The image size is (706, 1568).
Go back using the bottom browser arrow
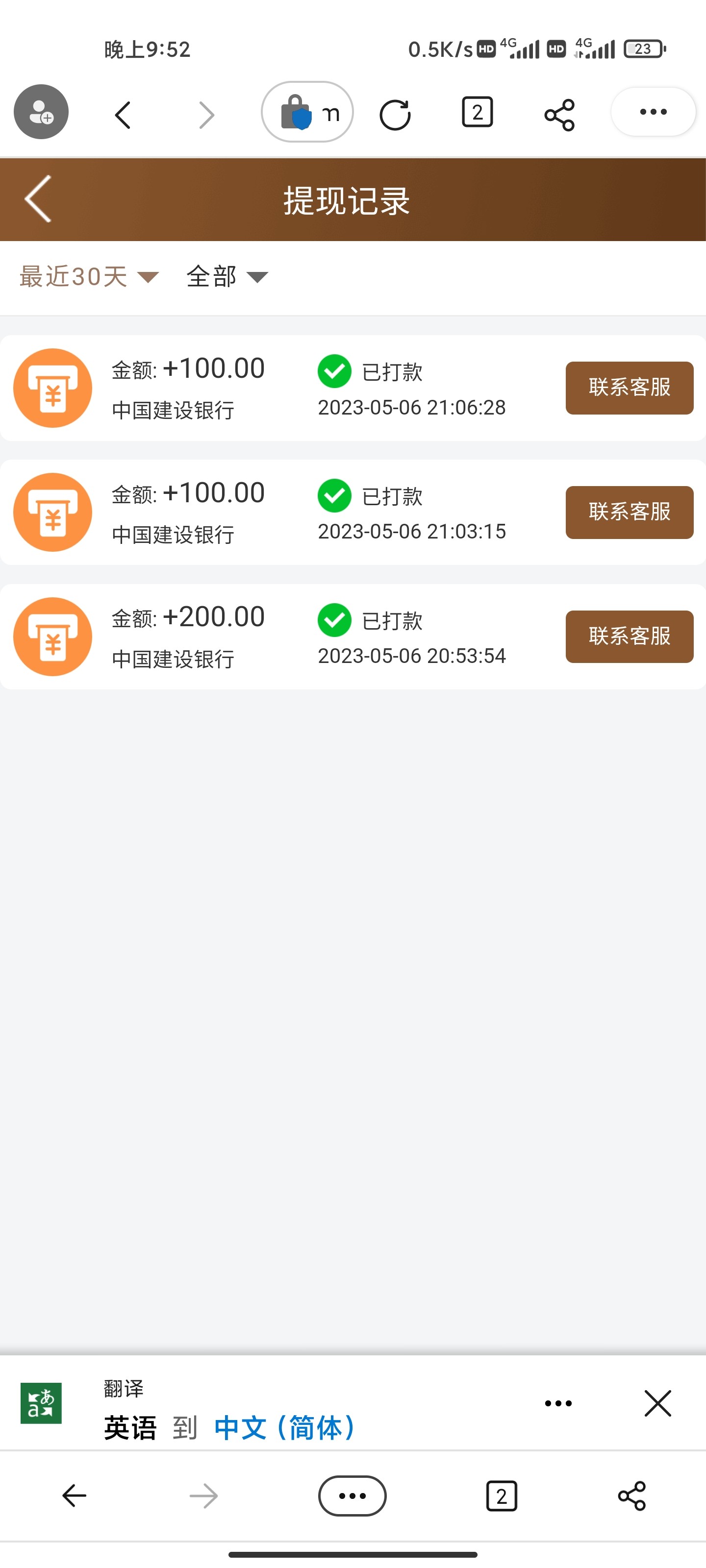coord(75,1495)
